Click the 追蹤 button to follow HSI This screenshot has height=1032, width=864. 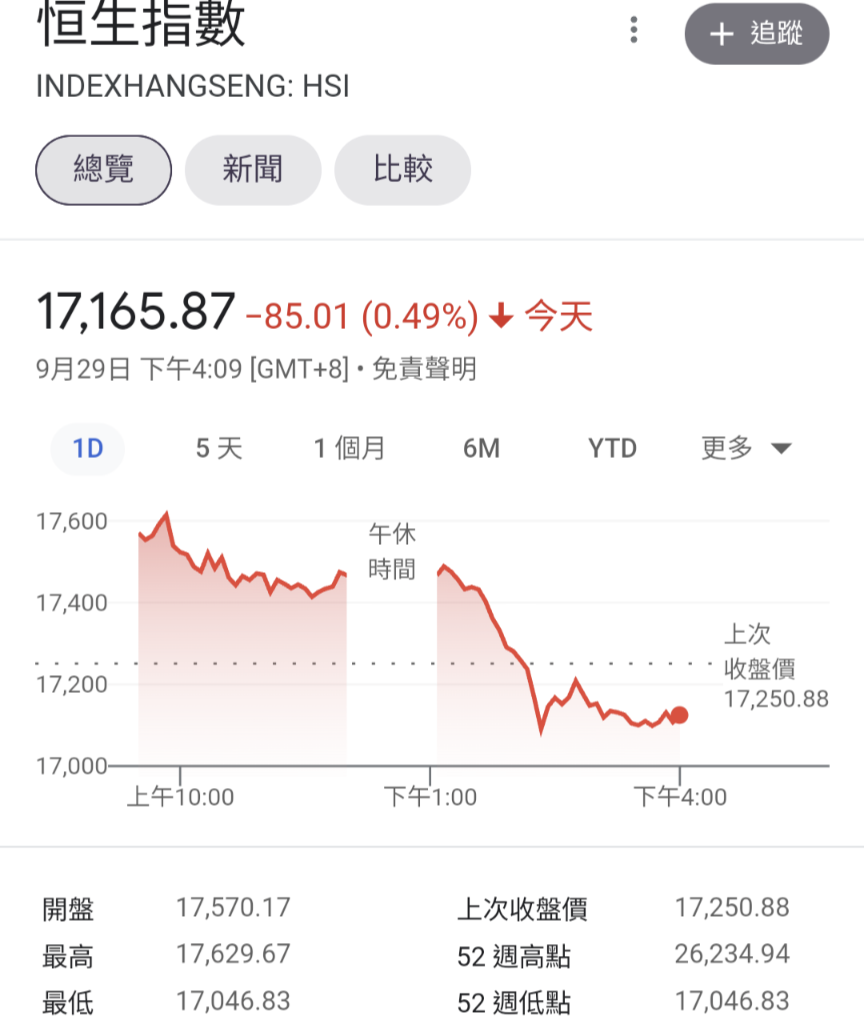pos(756,33)
